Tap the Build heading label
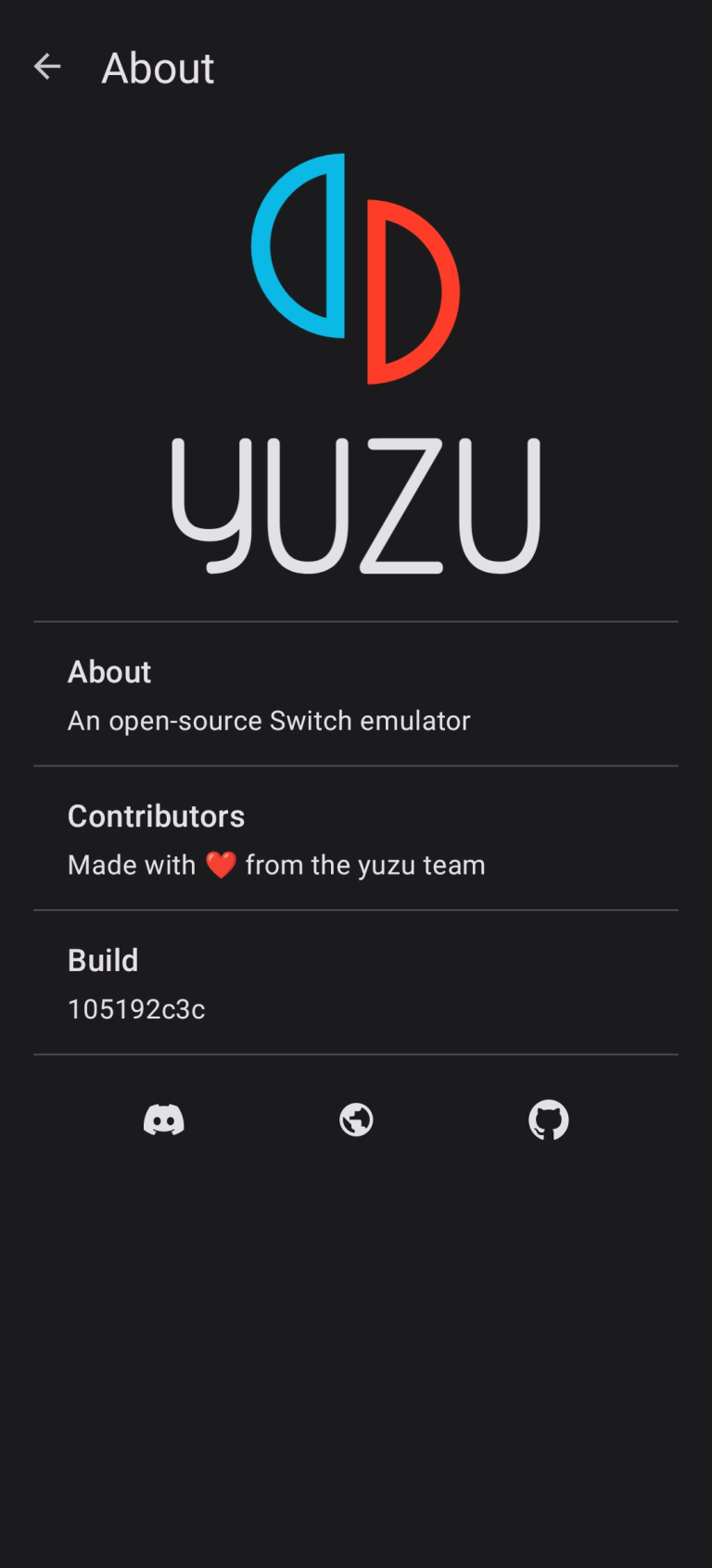712x1568 pixels. 102,960
